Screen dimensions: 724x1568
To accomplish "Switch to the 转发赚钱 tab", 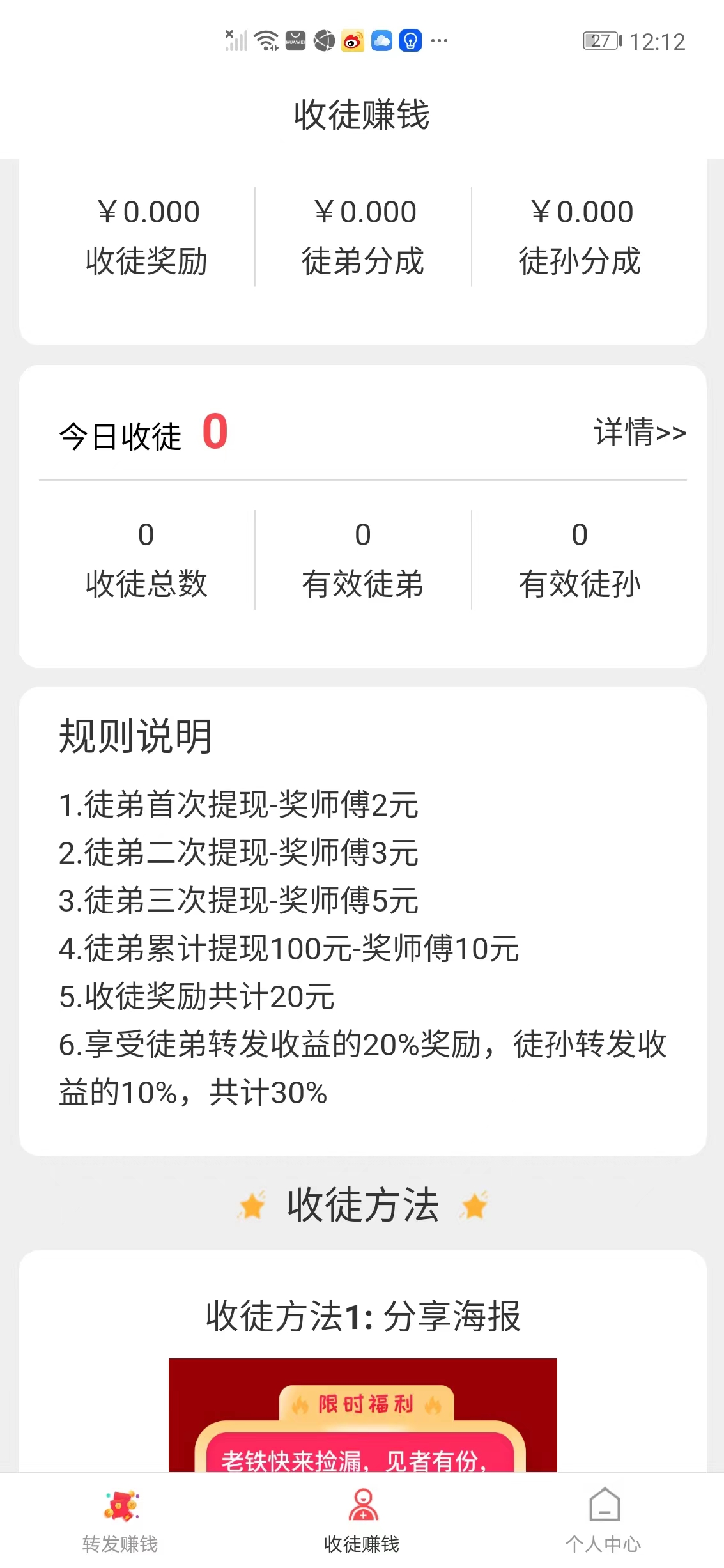I will coord(120,1521).
